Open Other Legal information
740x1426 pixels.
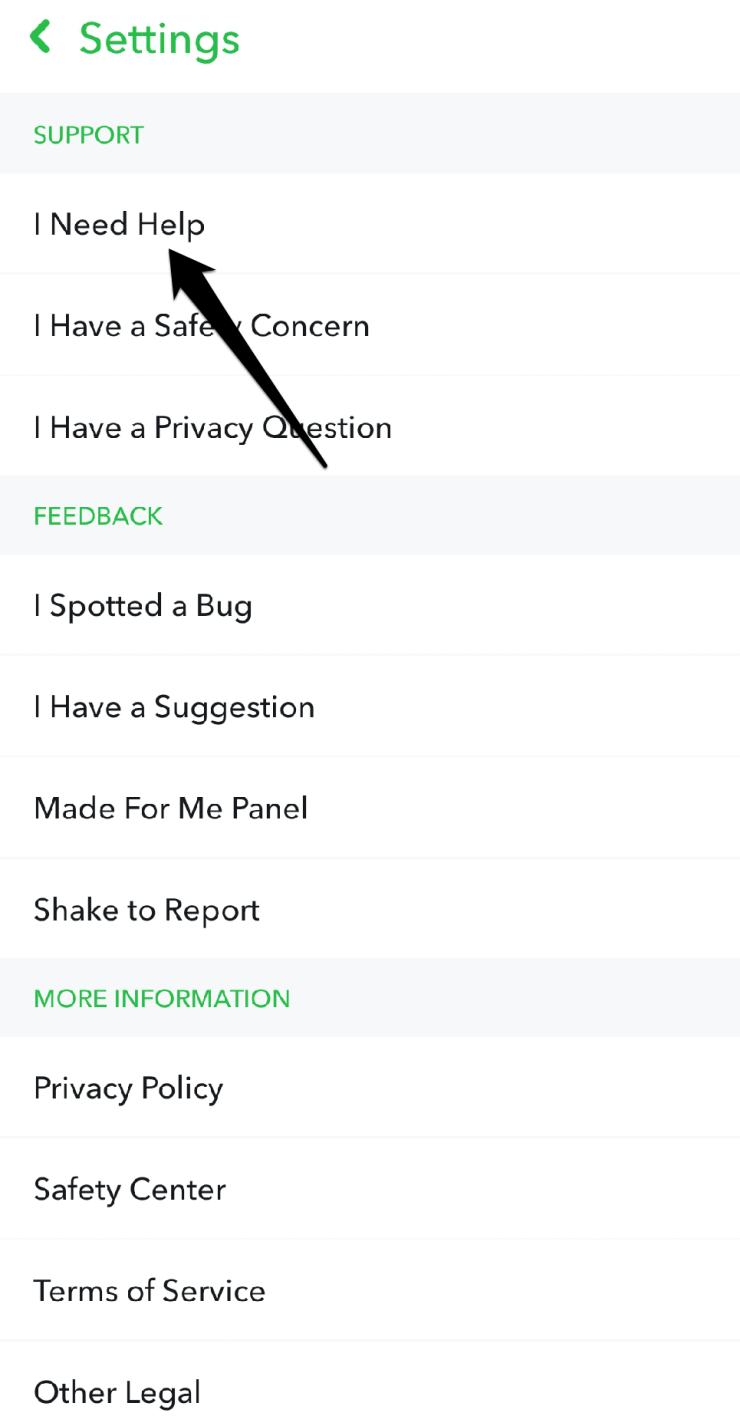116,1391
